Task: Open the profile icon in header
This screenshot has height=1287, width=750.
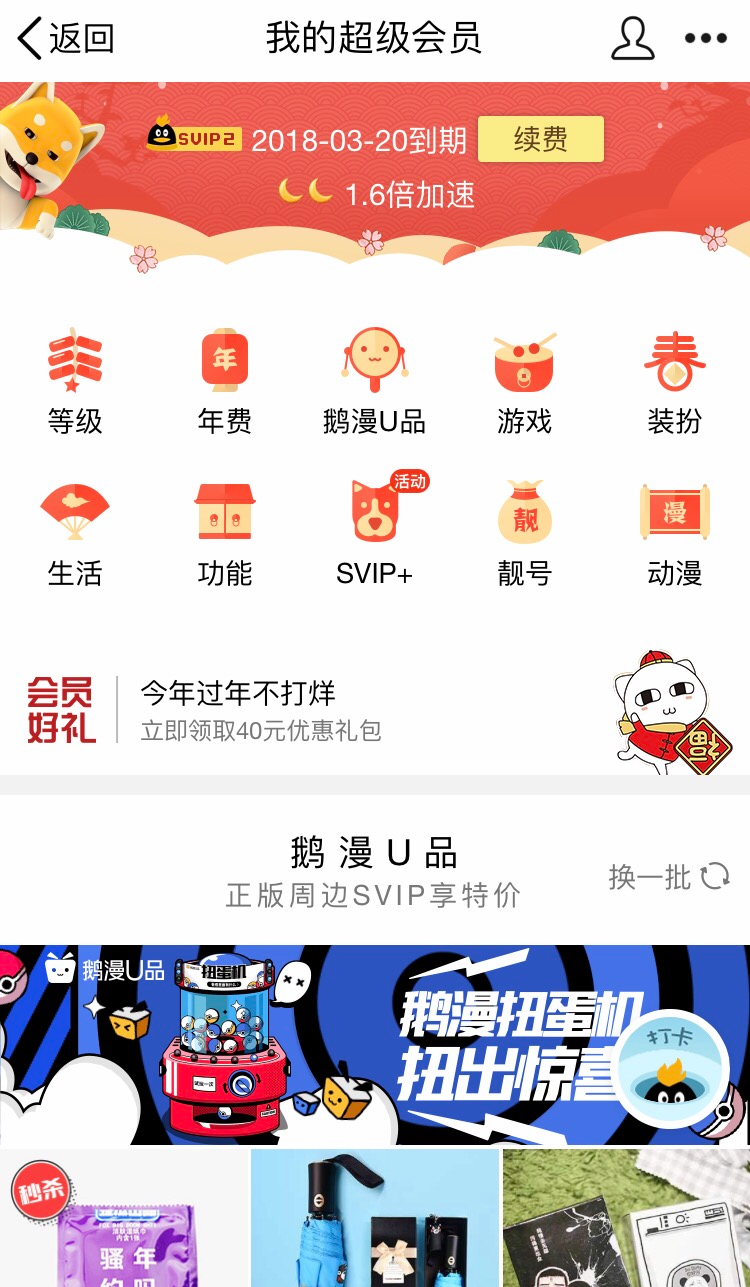Action: [632, 39]
